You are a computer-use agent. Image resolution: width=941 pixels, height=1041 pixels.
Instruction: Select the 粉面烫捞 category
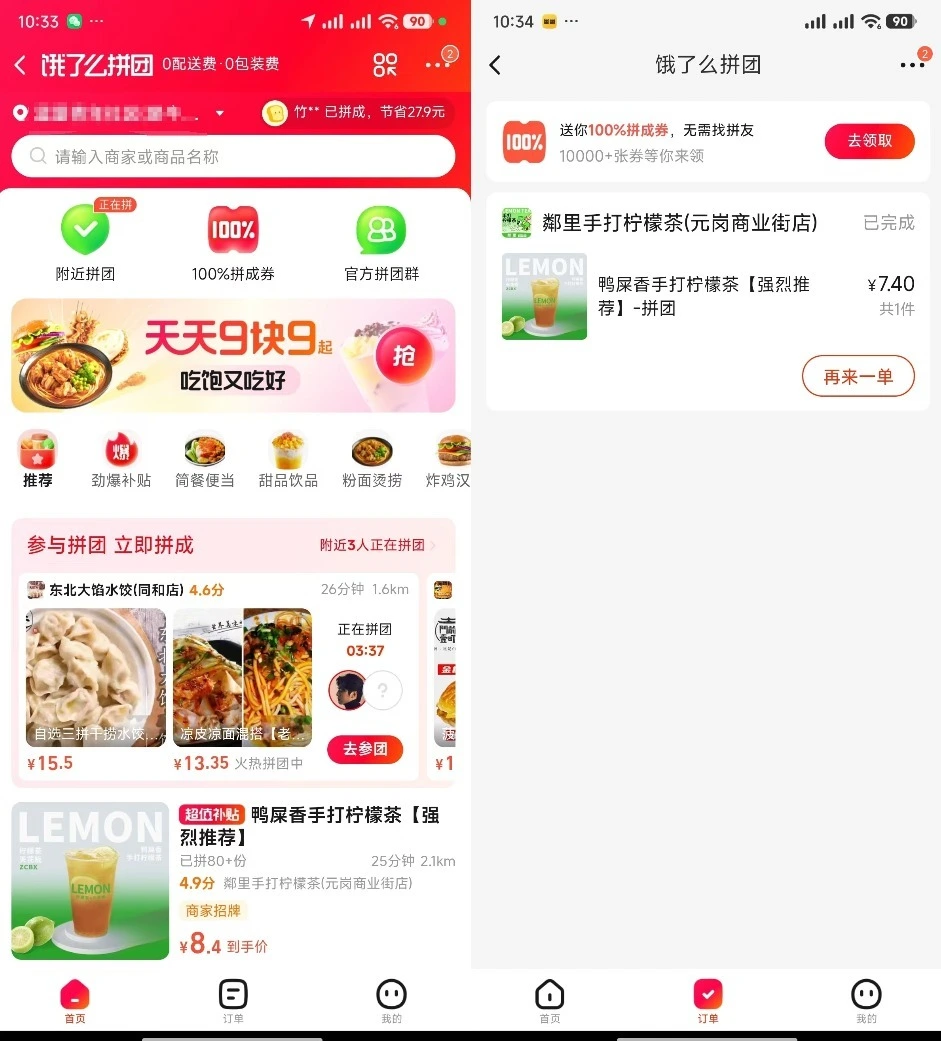pos(372,460)
